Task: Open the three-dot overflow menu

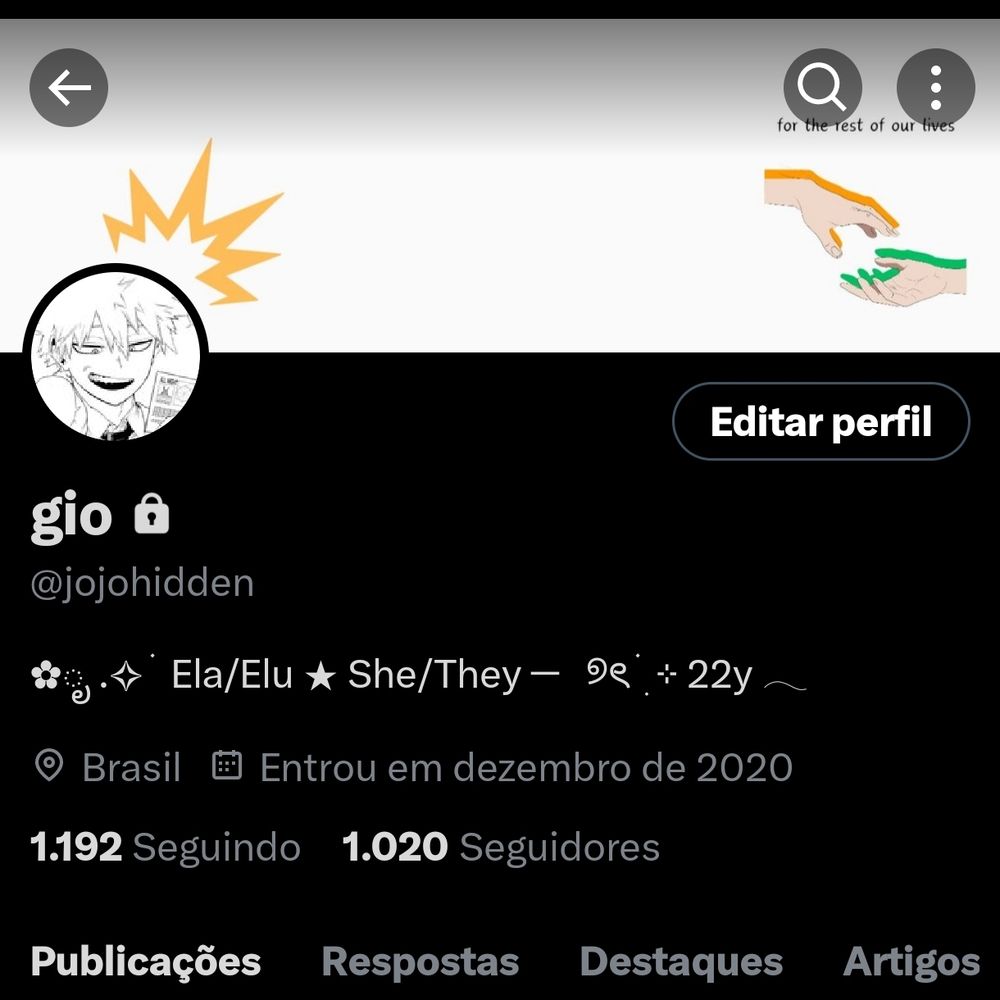Action: tap(935, 89)
